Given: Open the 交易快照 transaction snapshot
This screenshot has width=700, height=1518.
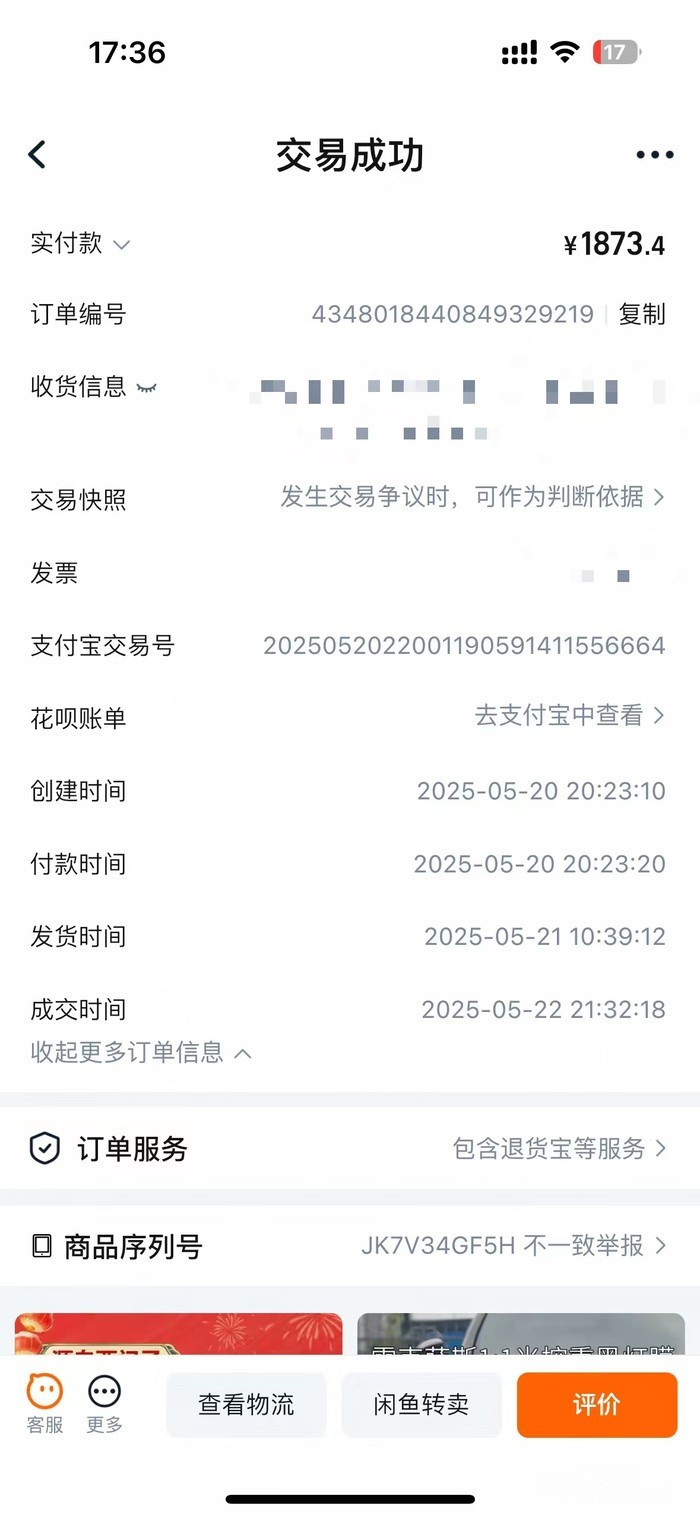Looking at the screenshot, I should [x=472, y=497].
